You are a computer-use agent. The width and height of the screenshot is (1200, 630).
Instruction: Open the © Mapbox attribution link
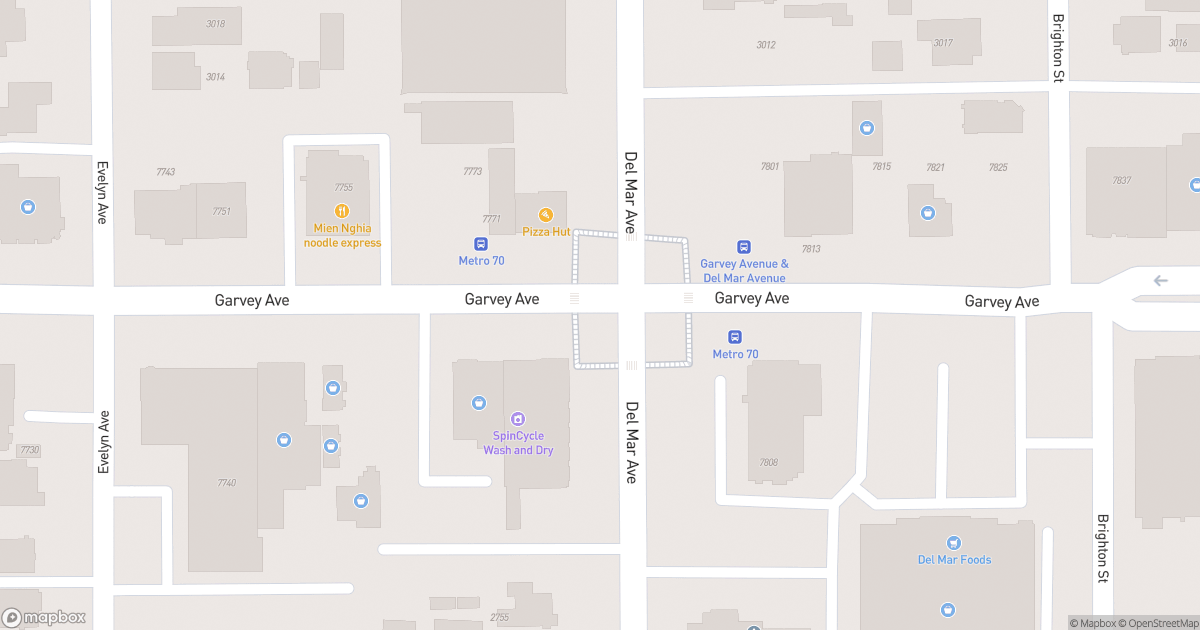1094,623
